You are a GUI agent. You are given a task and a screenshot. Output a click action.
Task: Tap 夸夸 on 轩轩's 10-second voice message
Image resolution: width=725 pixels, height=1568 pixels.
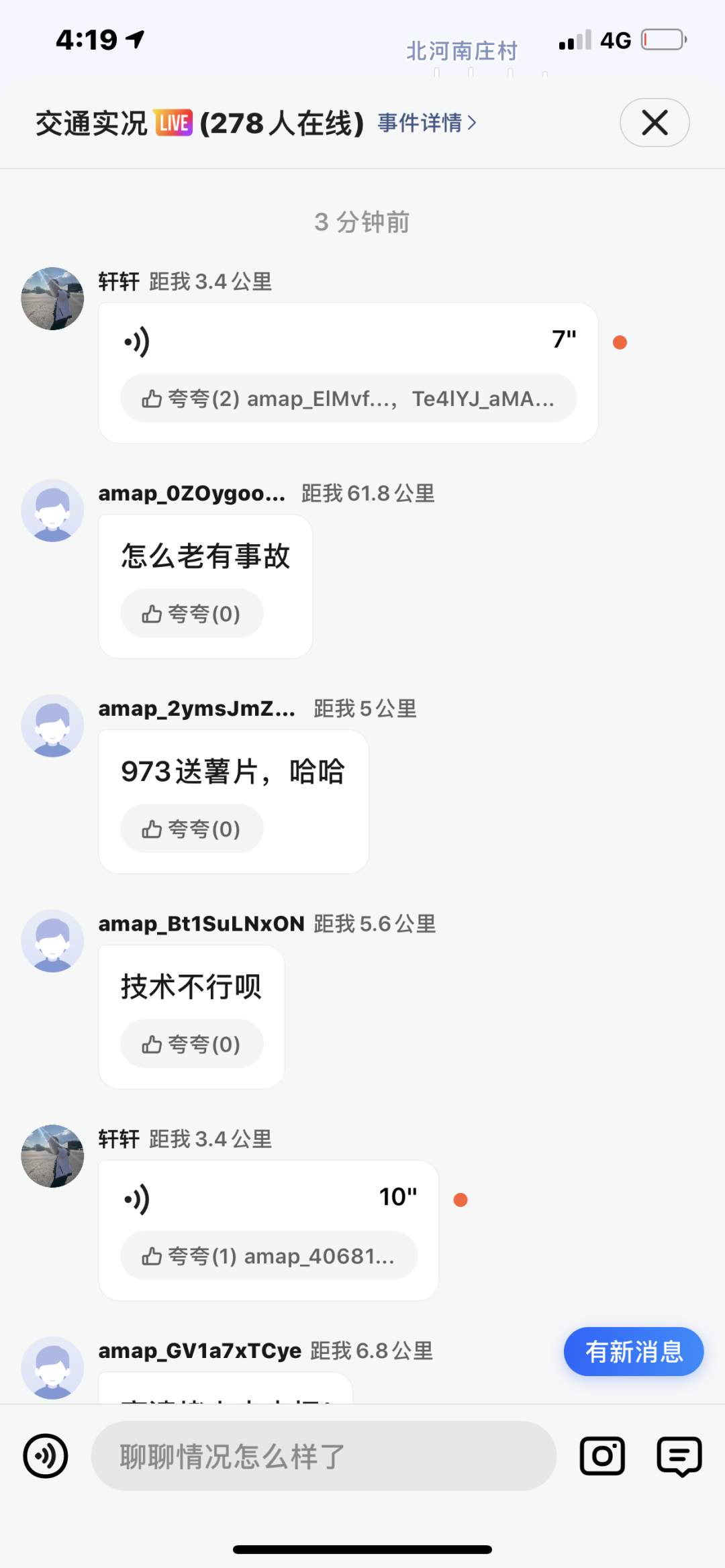click(190, 1256)
